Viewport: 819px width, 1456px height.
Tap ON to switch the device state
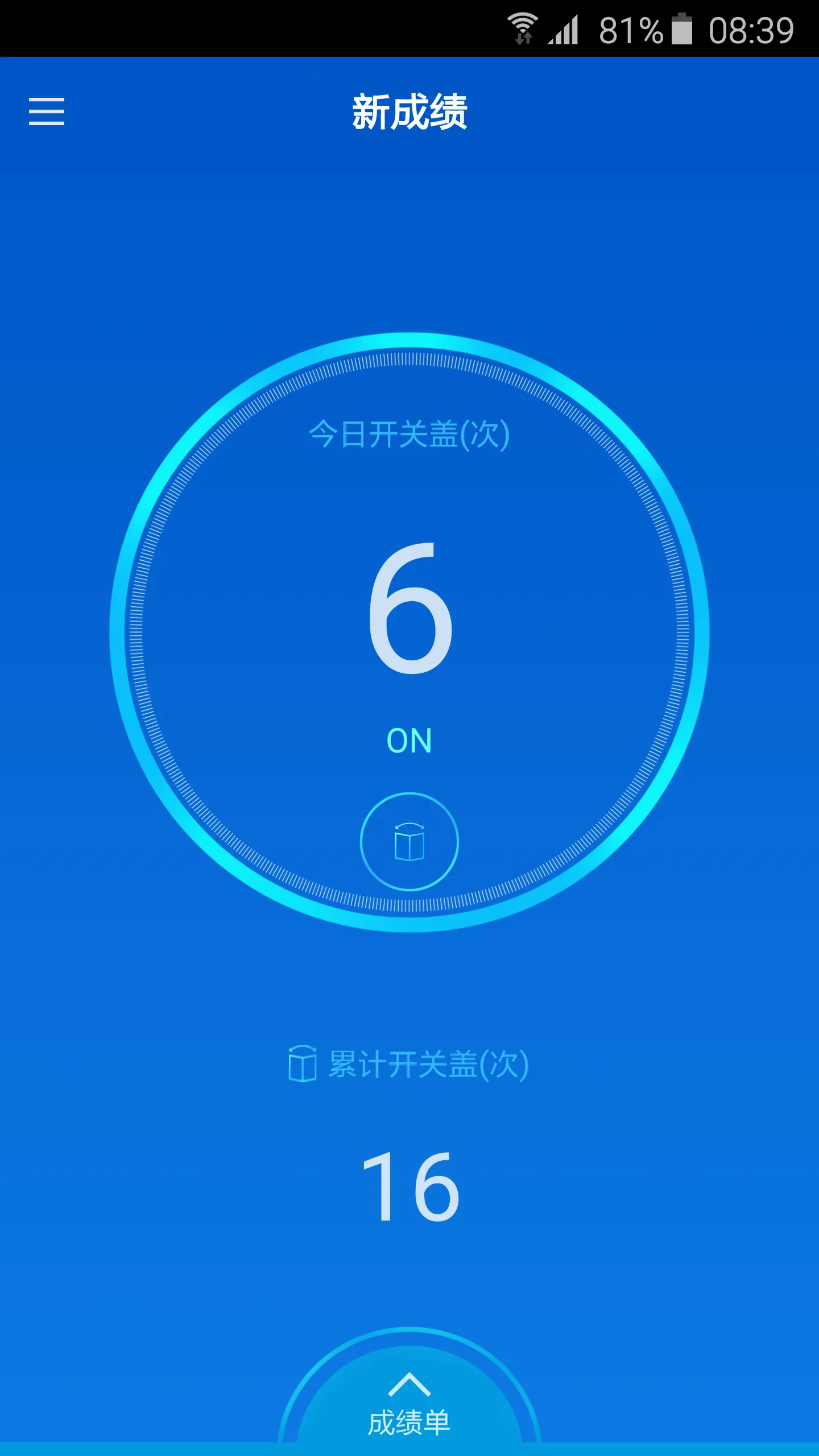411,739
